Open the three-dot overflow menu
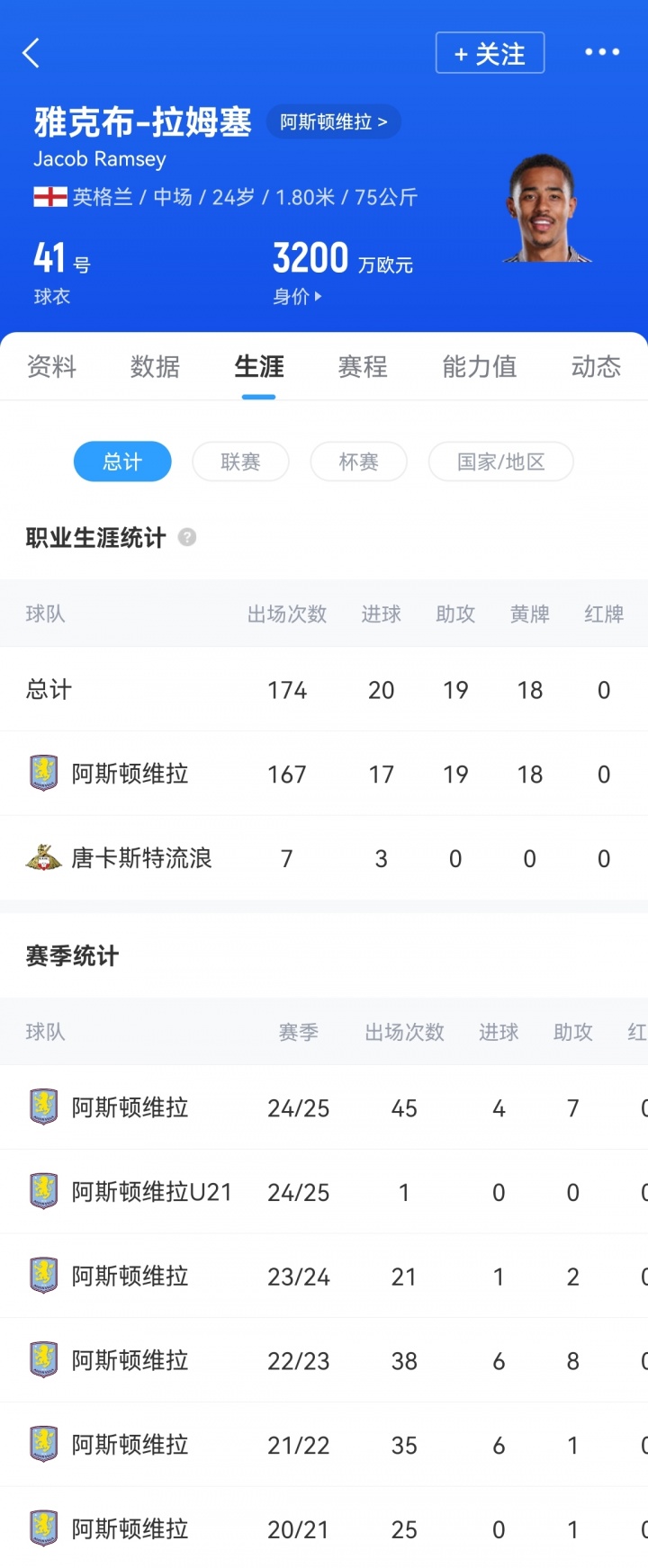The width and height of the screenshot is (648, 1568). coord(601,52)
